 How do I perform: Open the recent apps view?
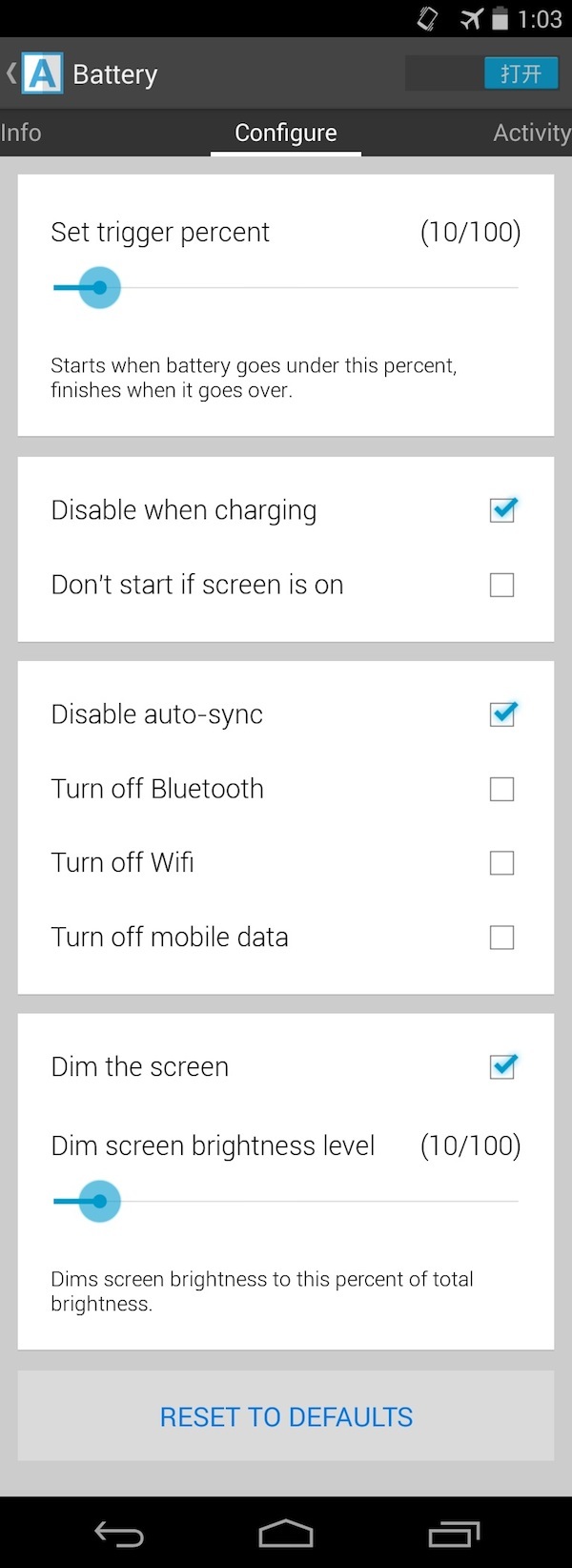(454, 1534)
